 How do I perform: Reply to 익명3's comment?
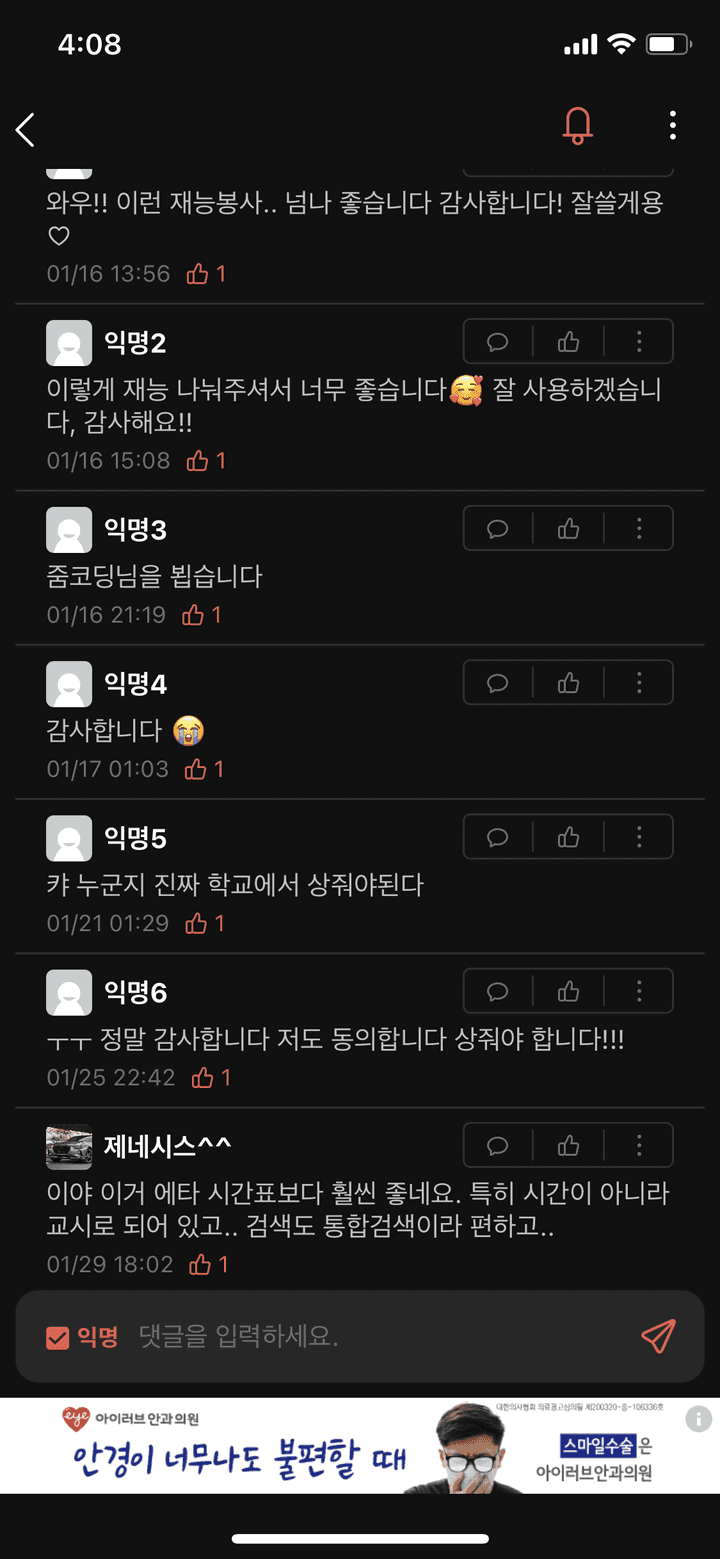(x=498, y=529)
